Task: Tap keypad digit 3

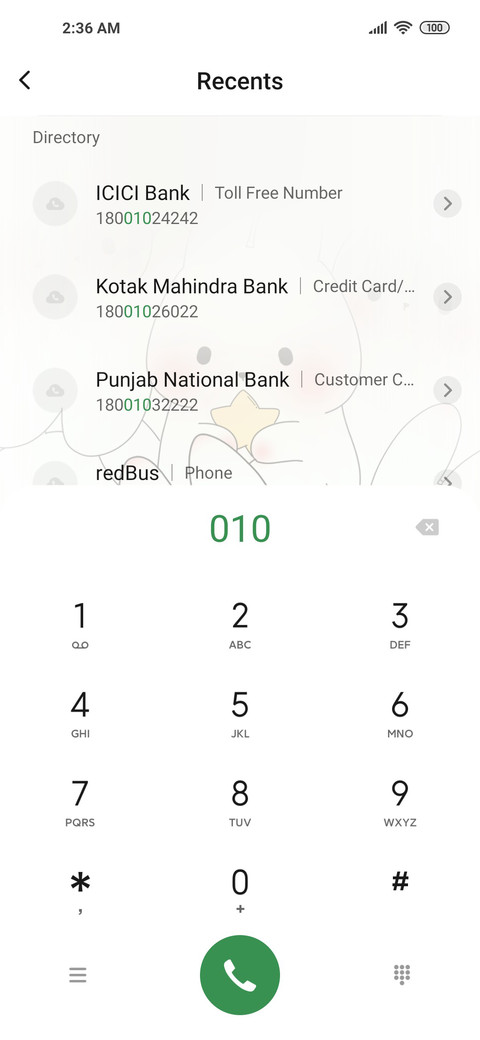Action: [400, 625]
